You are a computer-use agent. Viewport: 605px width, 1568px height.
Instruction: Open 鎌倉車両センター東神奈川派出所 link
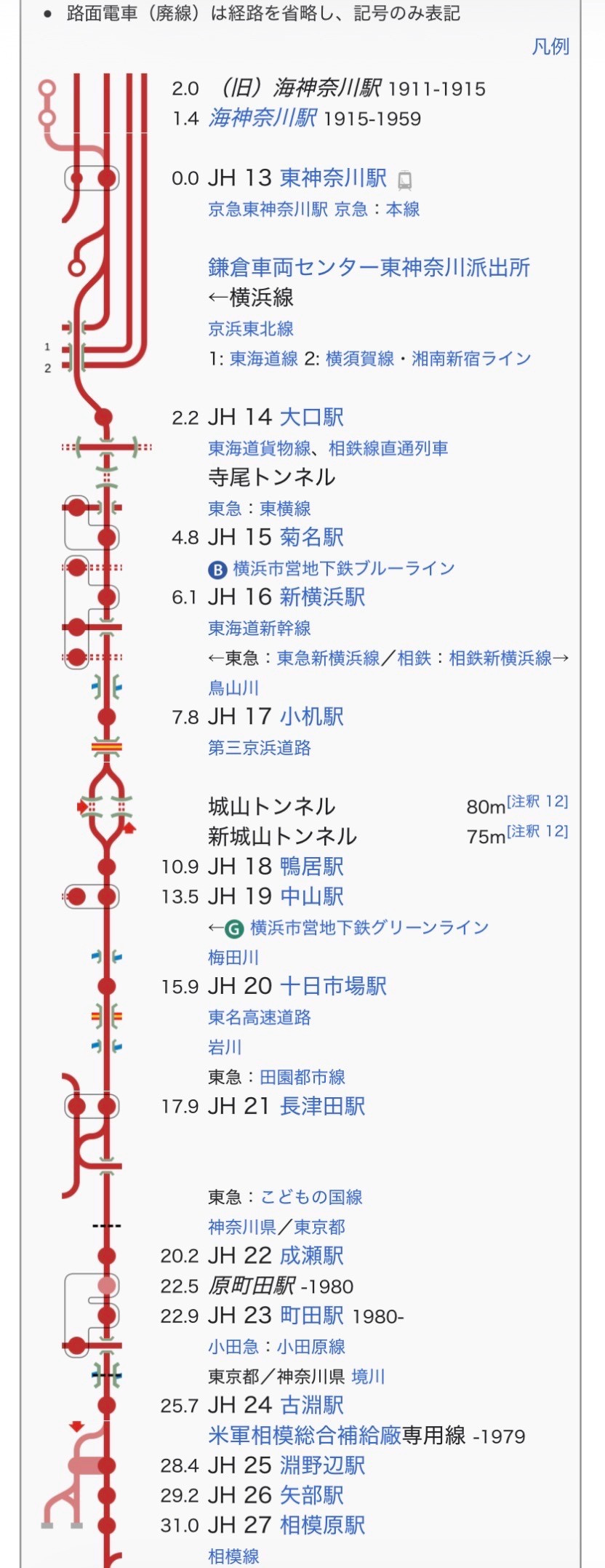click(x=369, y=267)
